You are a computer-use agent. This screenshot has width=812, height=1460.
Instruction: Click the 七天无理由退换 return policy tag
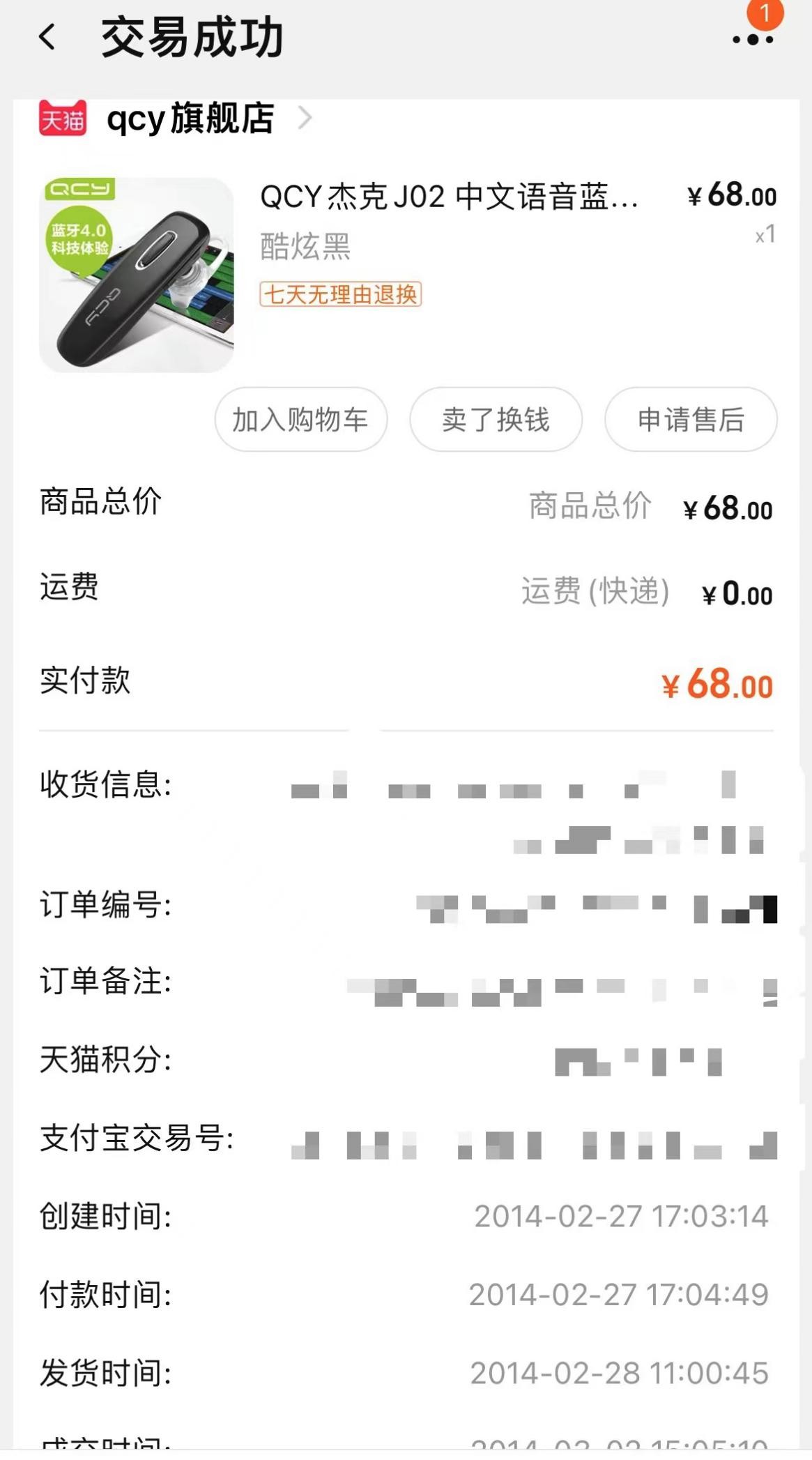pos(339,296)
